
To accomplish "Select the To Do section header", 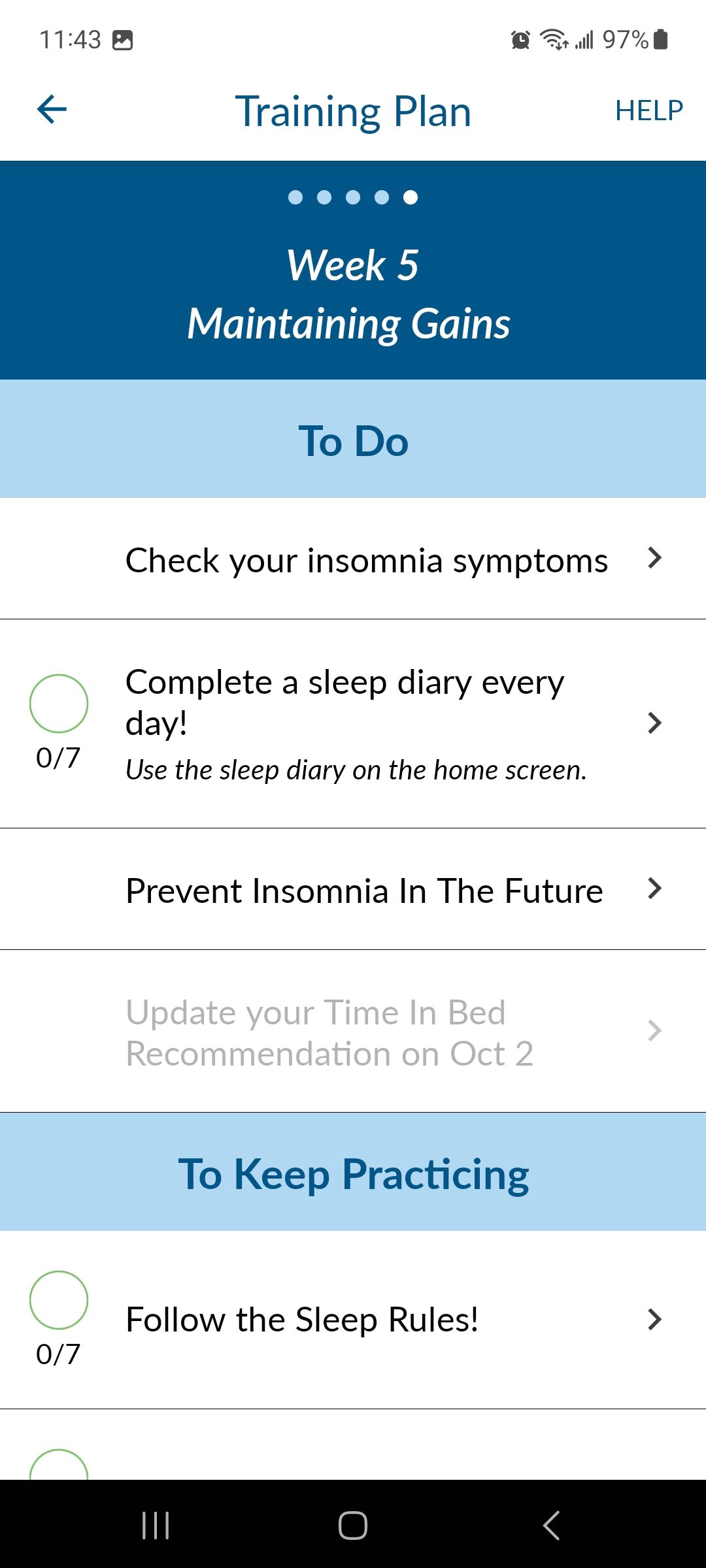I will 353,440.
